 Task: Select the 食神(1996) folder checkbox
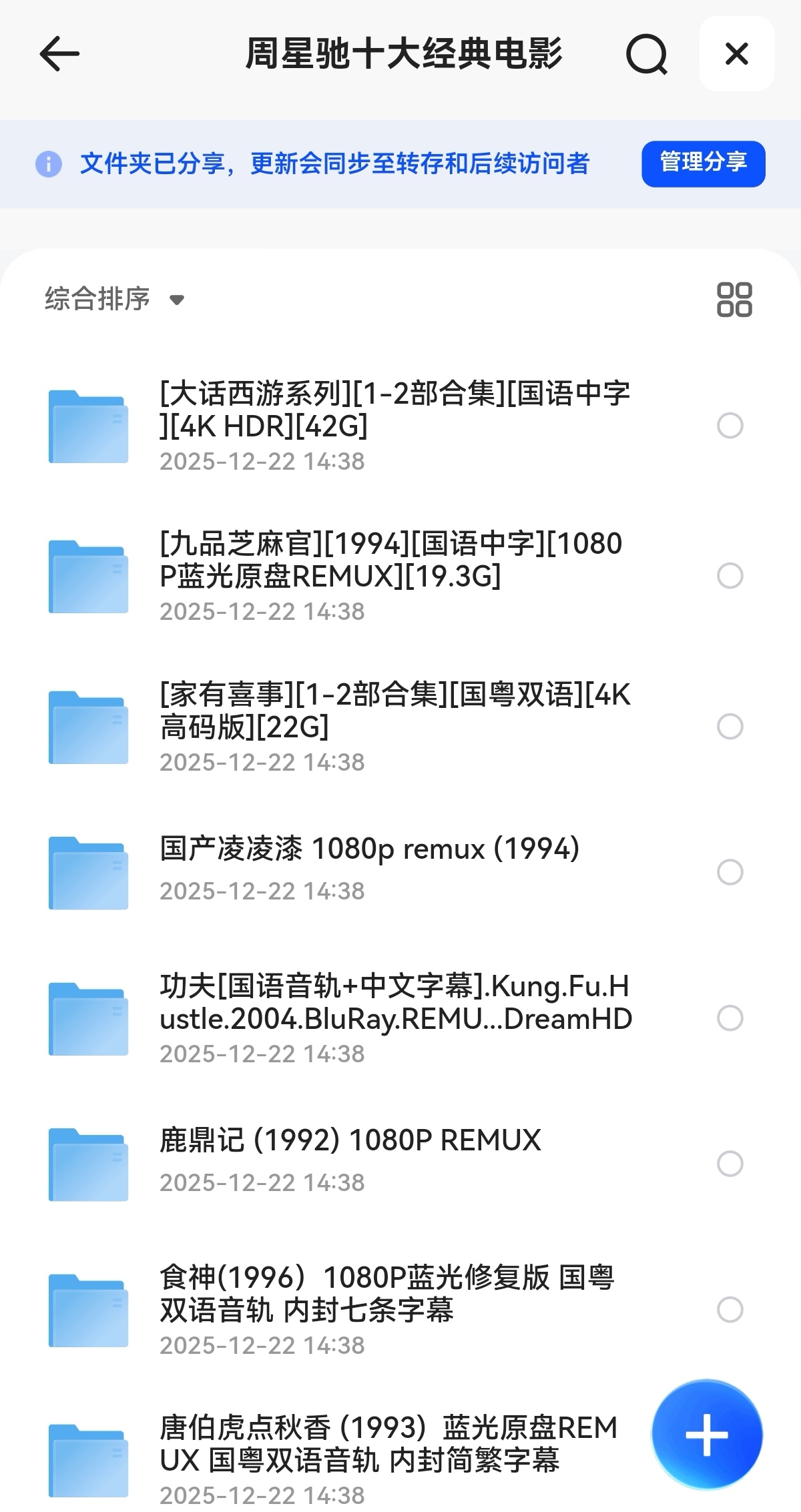(x=730, y=1310)
